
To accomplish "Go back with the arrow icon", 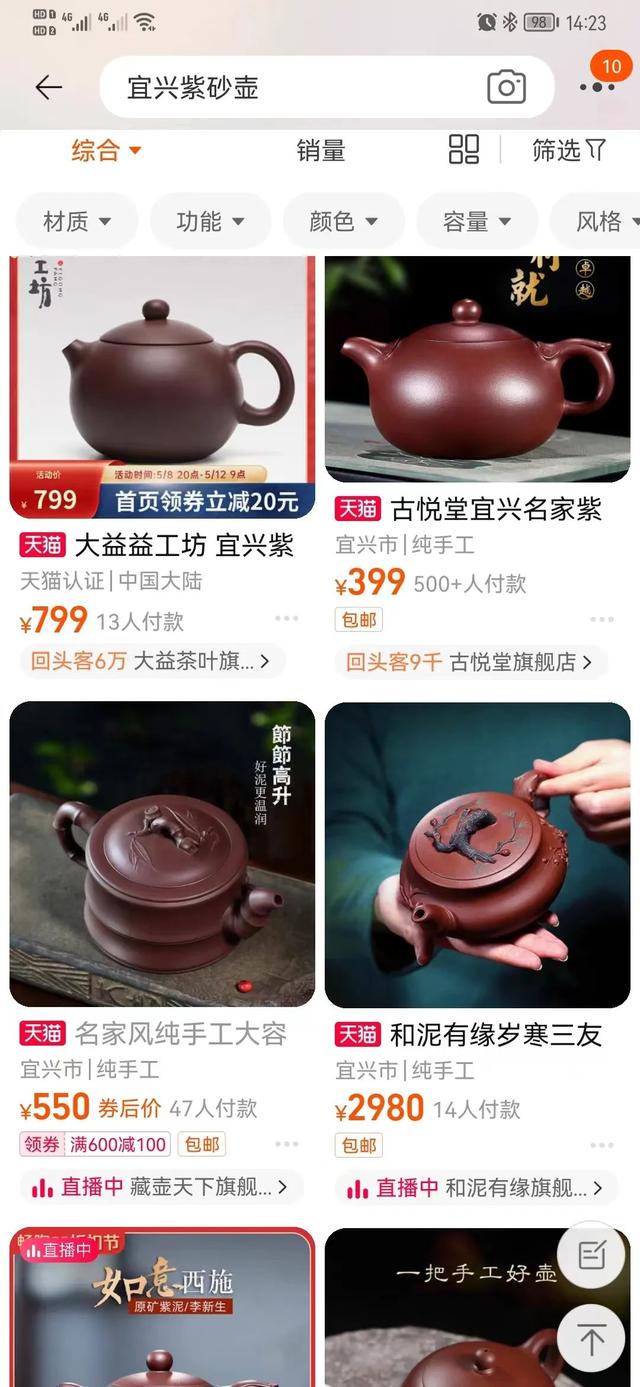I will tap(48, 87).
